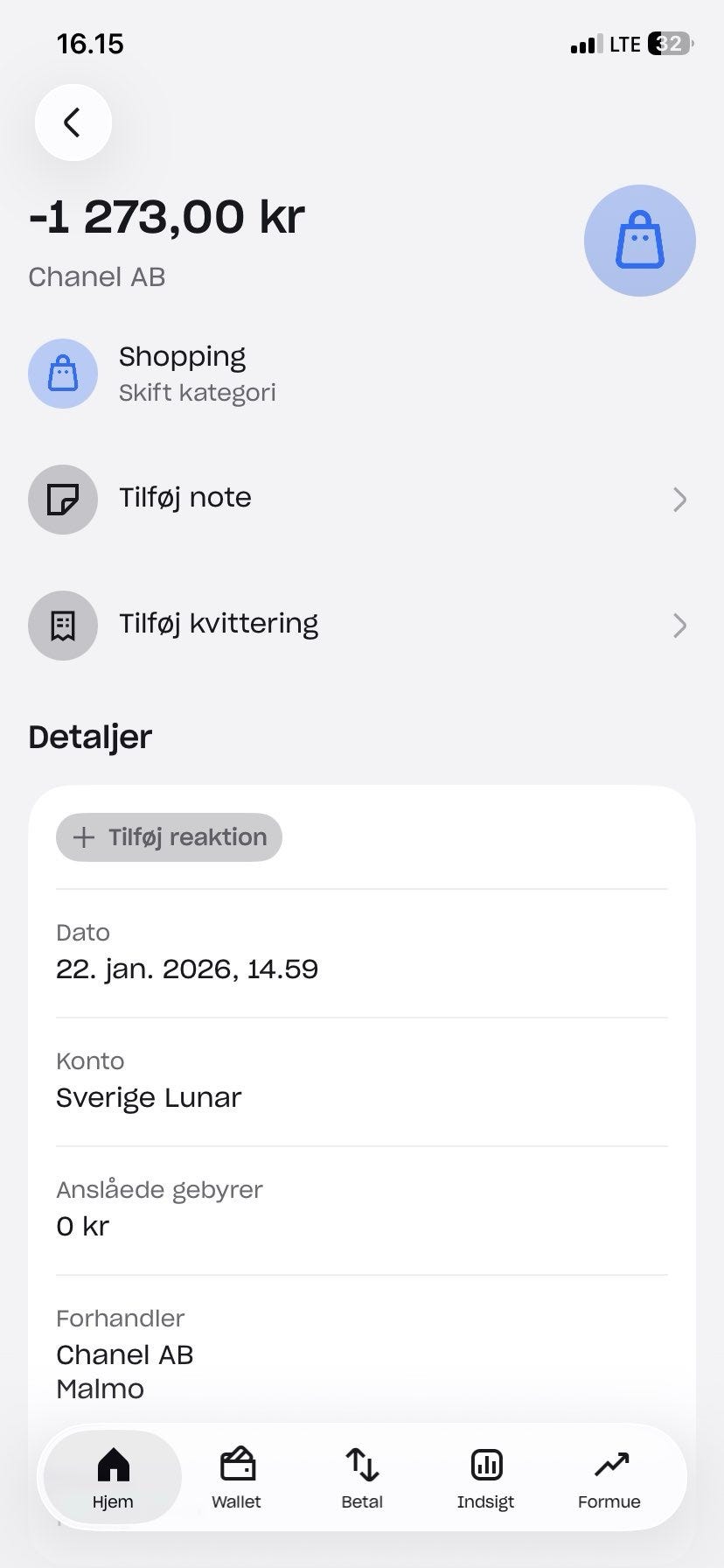Go back using the top arrow
The height and width of the screenshot is (1568, 724).
[x=73, y=122]
